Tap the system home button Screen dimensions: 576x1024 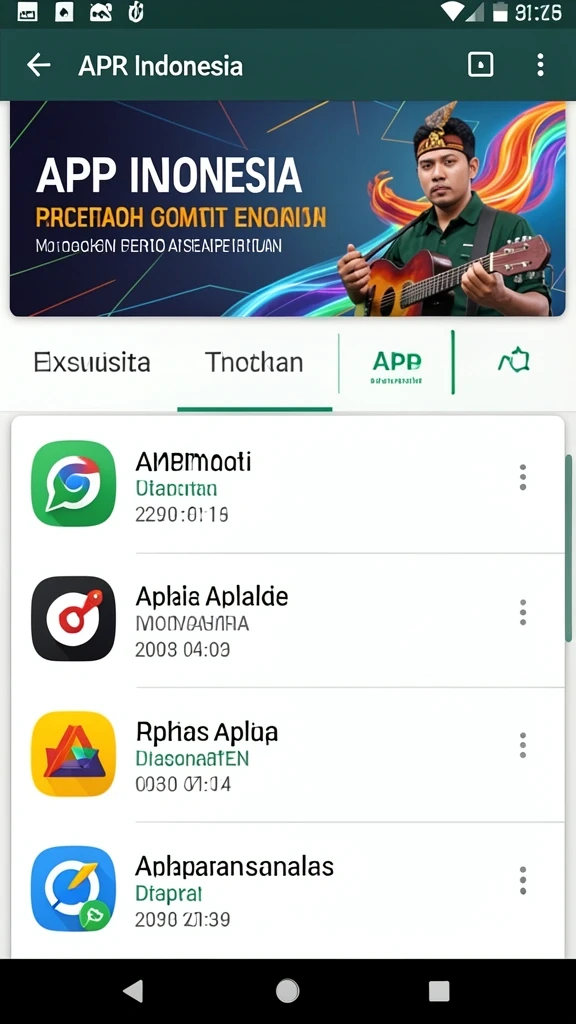coord(287,991)
